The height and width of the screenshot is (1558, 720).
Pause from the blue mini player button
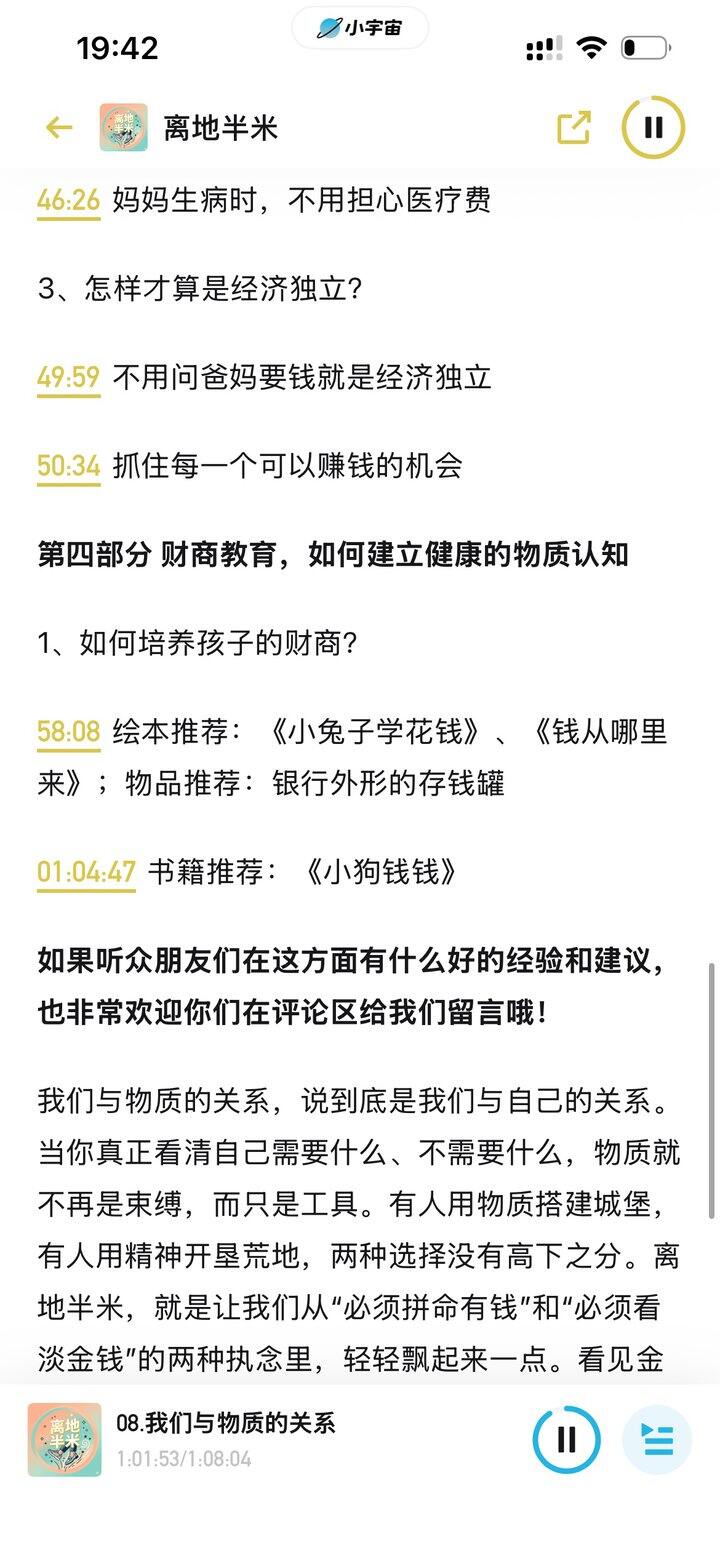[x=566, y=1440]
